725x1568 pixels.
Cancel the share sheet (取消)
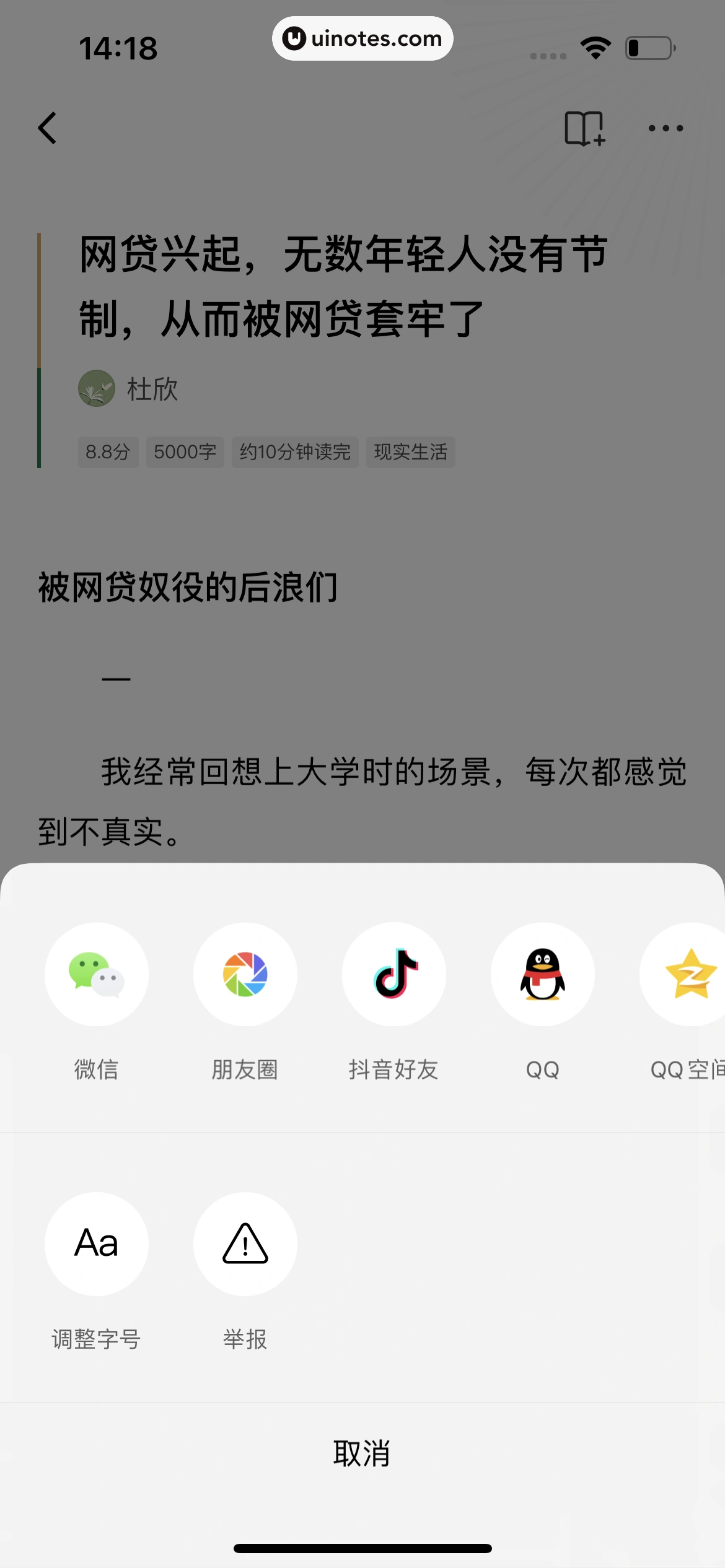(x=362, y=1453)
